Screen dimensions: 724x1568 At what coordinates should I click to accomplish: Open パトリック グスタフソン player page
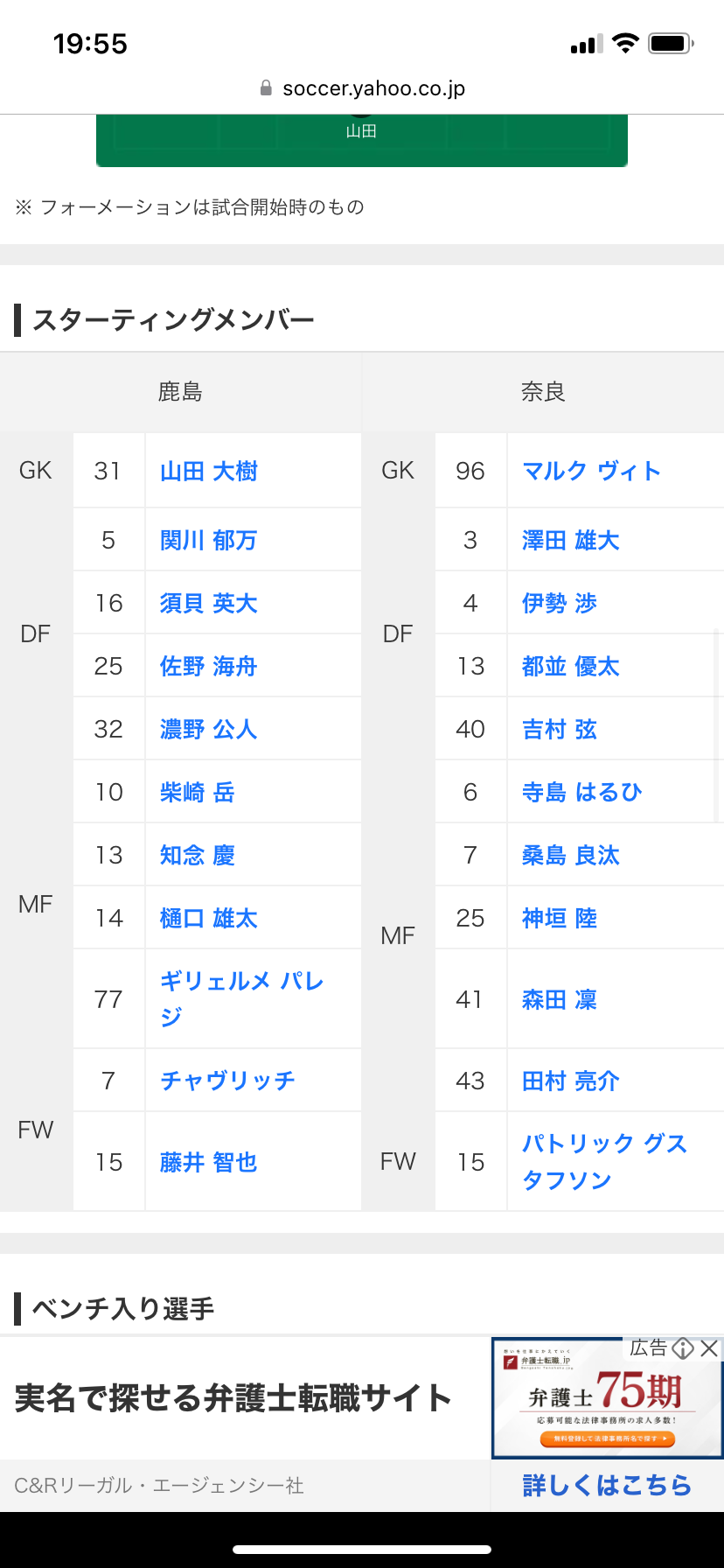click(604, 1161)
